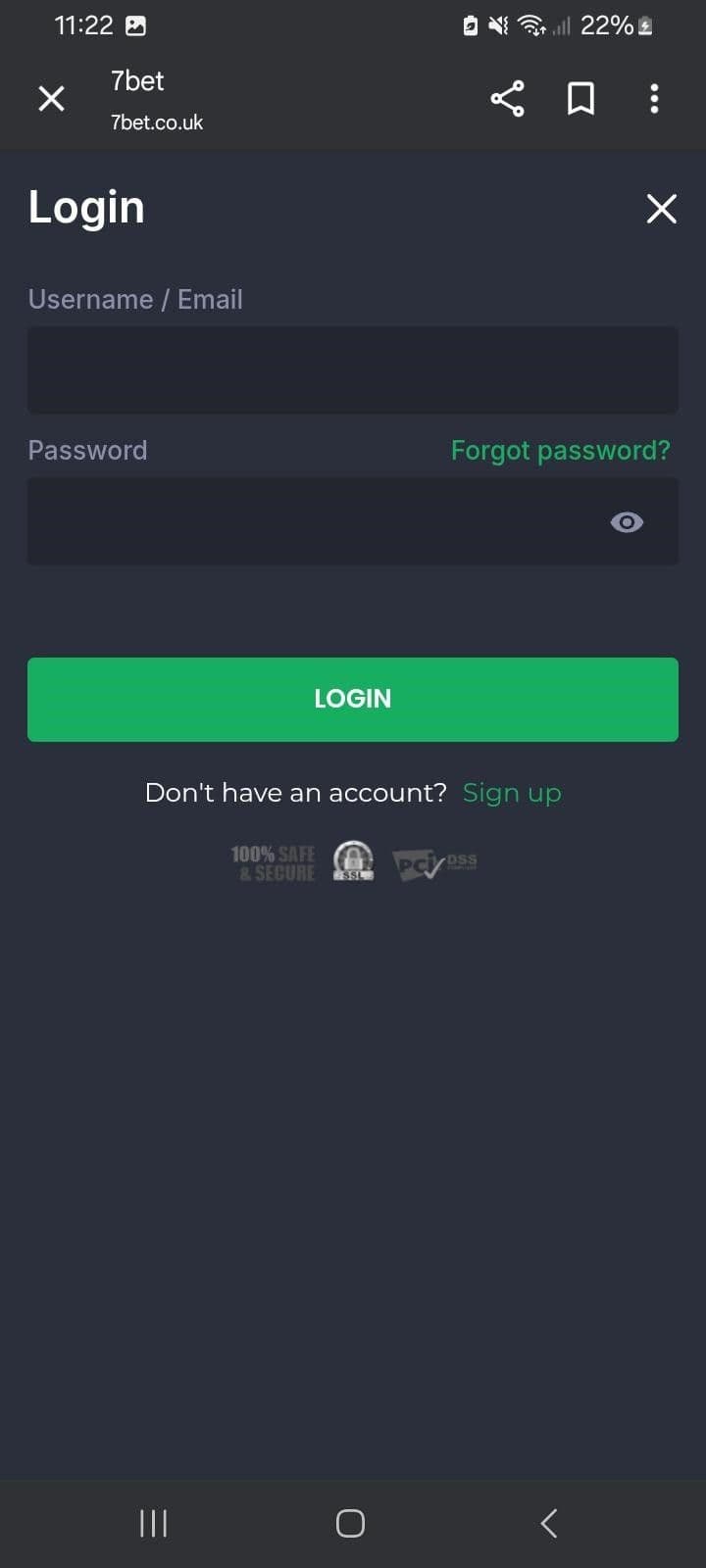Tap the home button in navigation bar

[x=350, y=1523]
